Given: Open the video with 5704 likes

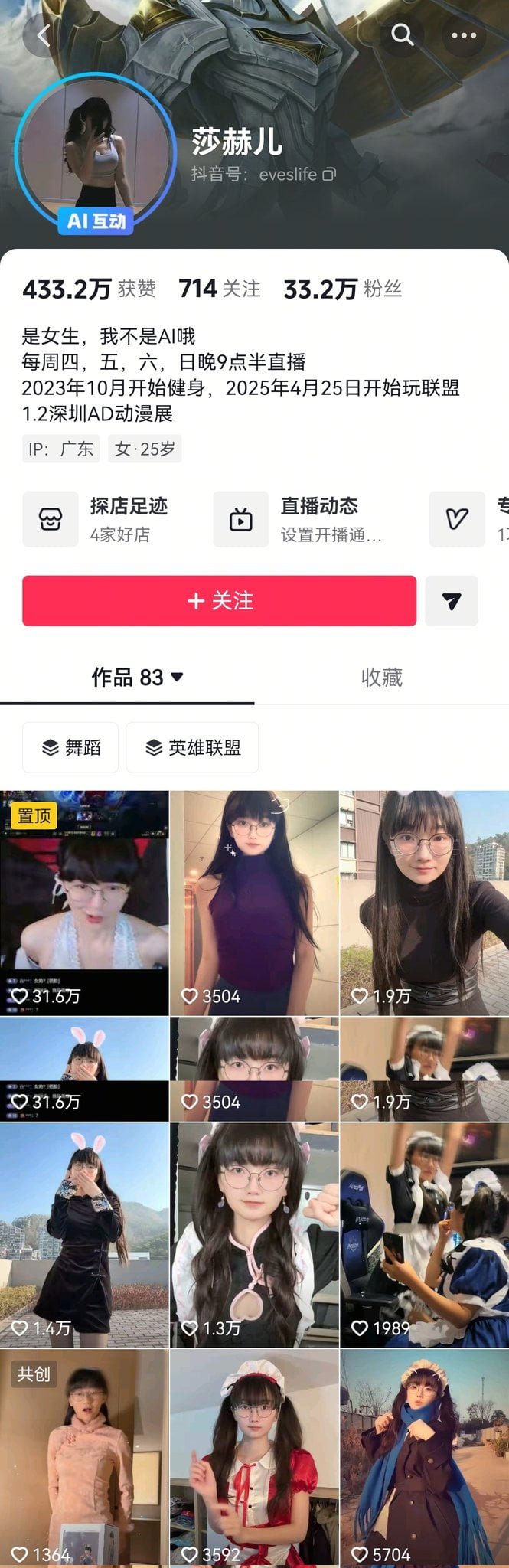Looking at the screenshot, I should (x=424, y=1459).
